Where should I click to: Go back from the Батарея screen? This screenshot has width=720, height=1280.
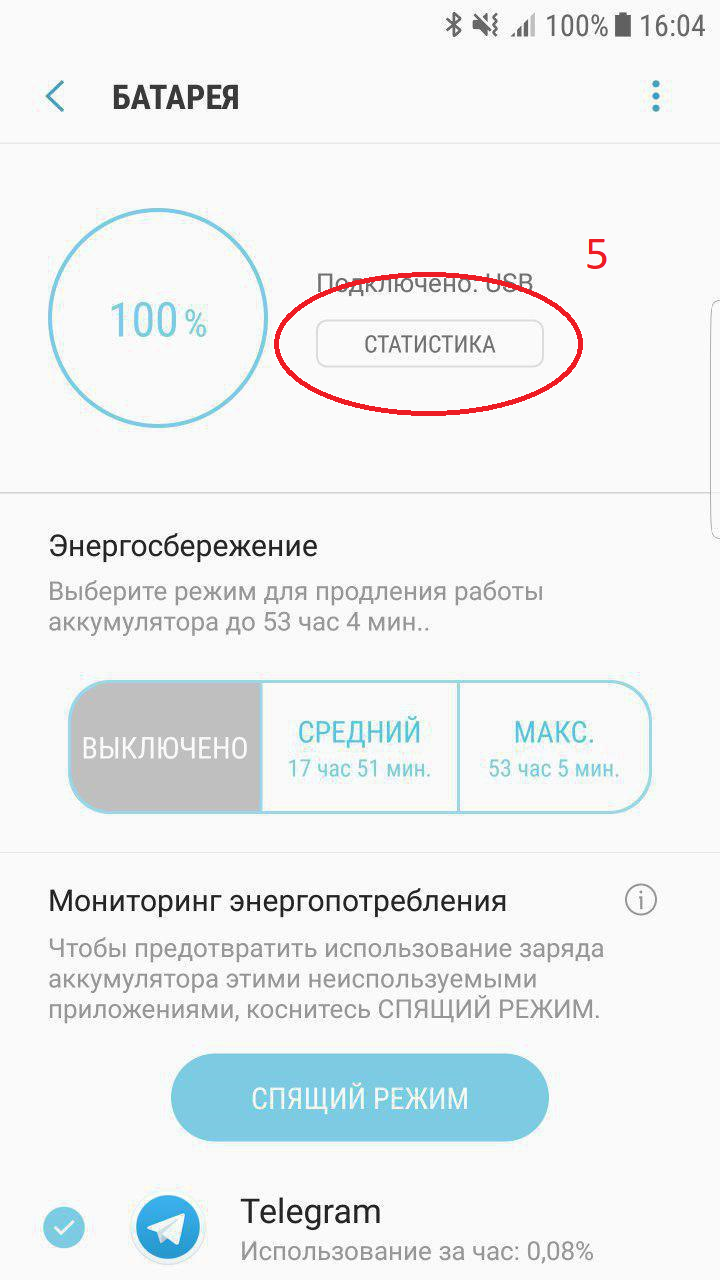(x=56, y=97)
